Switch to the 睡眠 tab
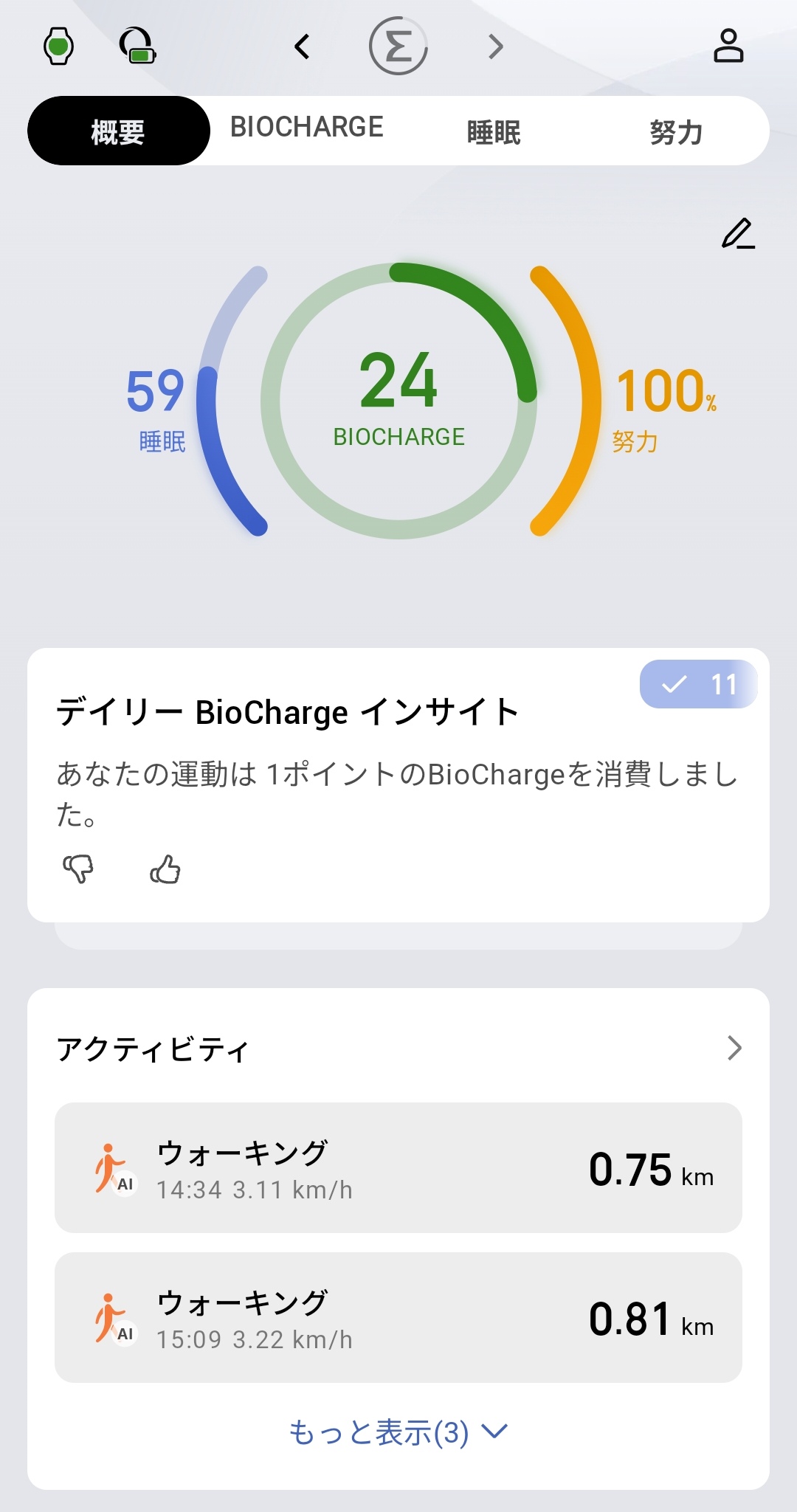Image resolution: width=797 pixels, height=1512 pixels. coord(494,132)
